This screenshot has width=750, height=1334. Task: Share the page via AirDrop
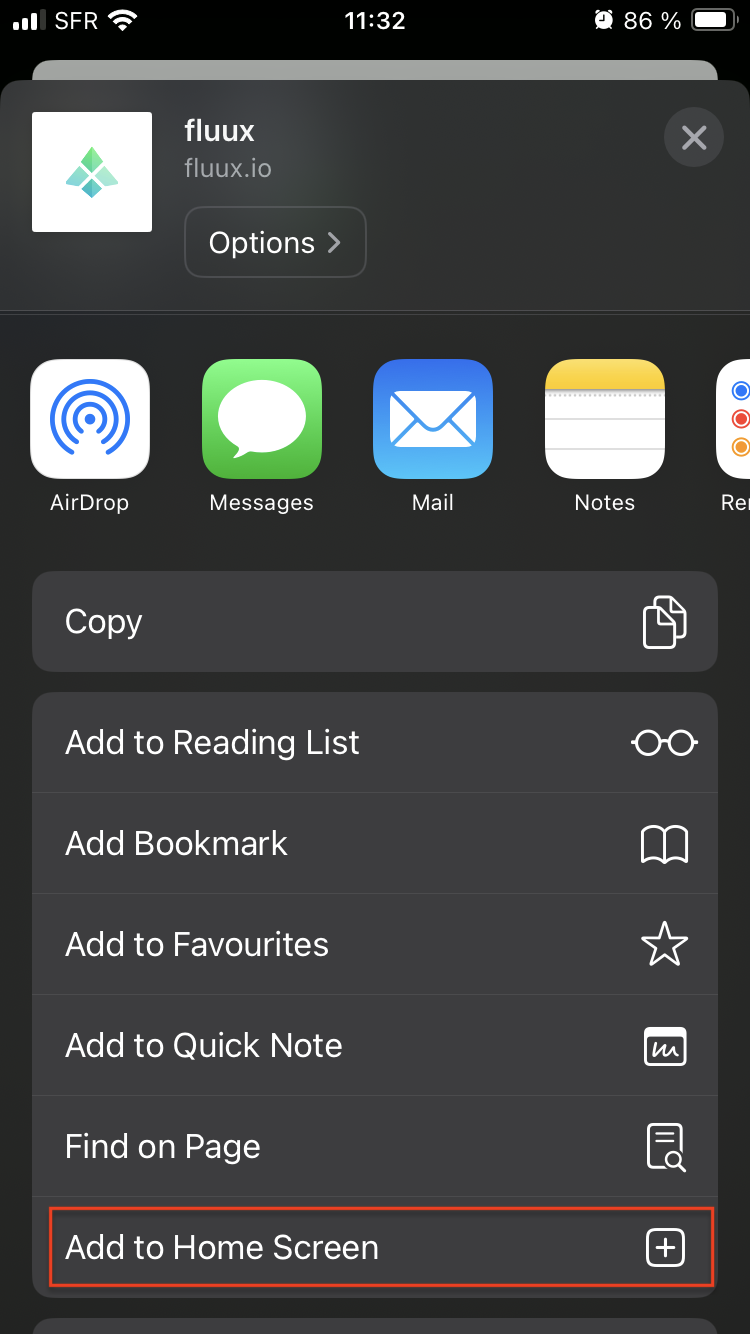90,419
